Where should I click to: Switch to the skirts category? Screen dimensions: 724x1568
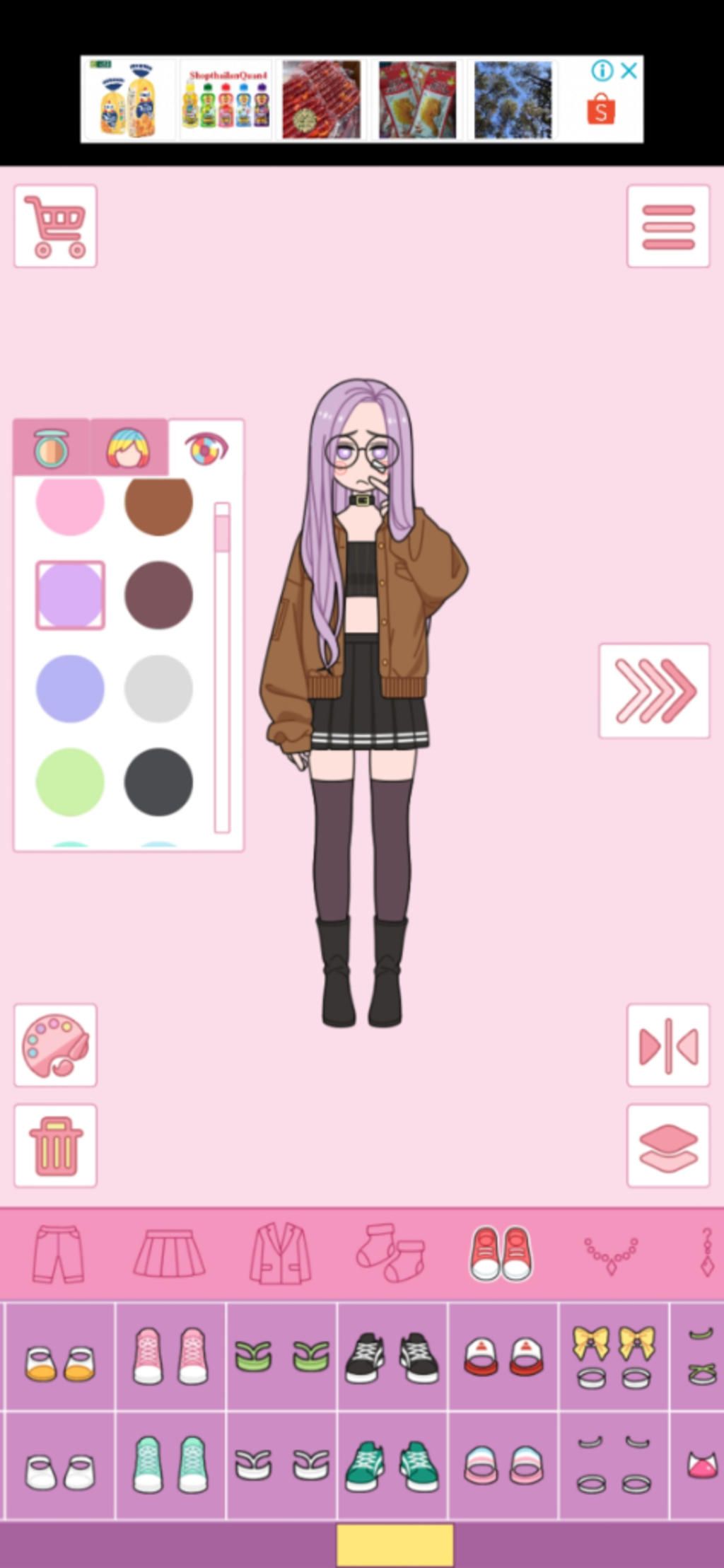coord(169,1254)
